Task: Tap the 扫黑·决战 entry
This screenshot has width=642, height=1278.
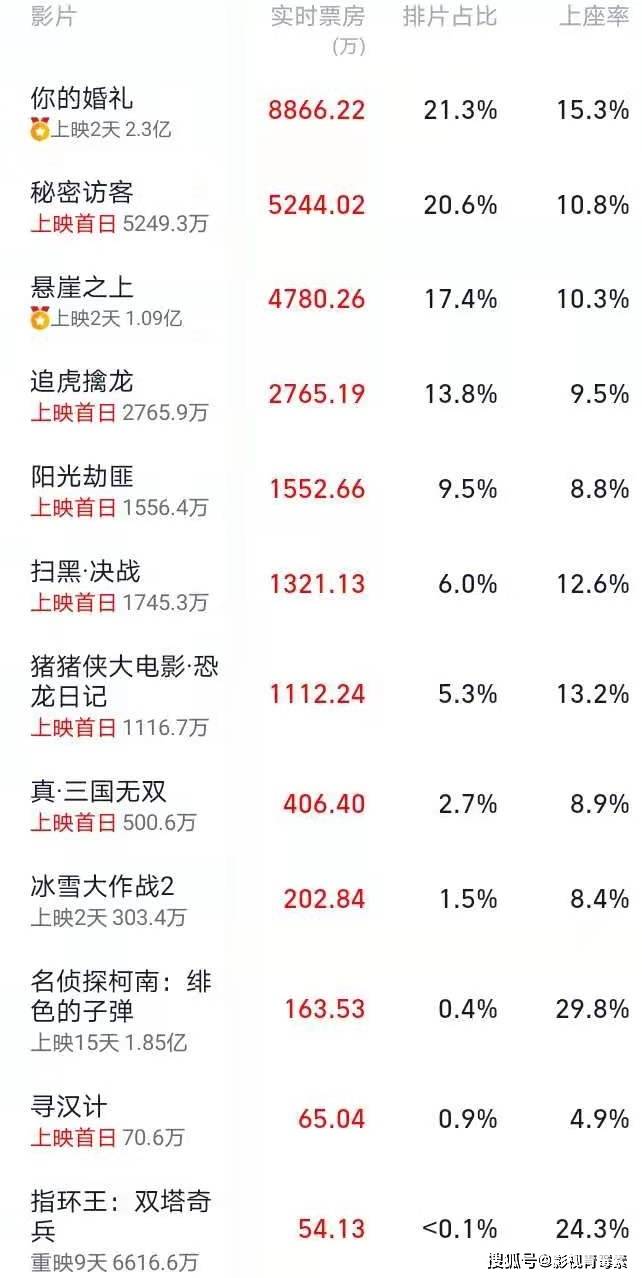Action: [321, 585]
